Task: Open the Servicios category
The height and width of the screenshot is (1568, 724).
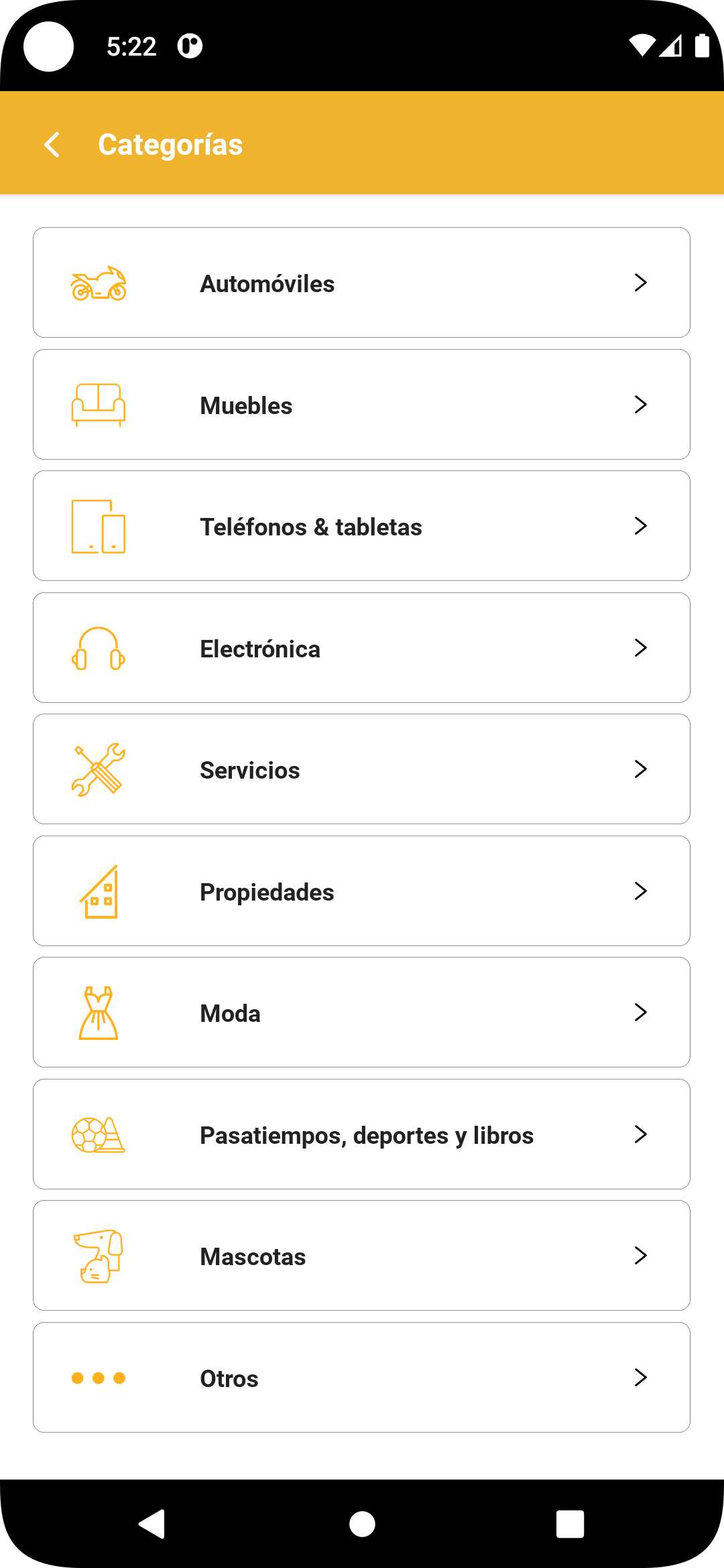Action: pyautogui.click(x=361, y=769)
